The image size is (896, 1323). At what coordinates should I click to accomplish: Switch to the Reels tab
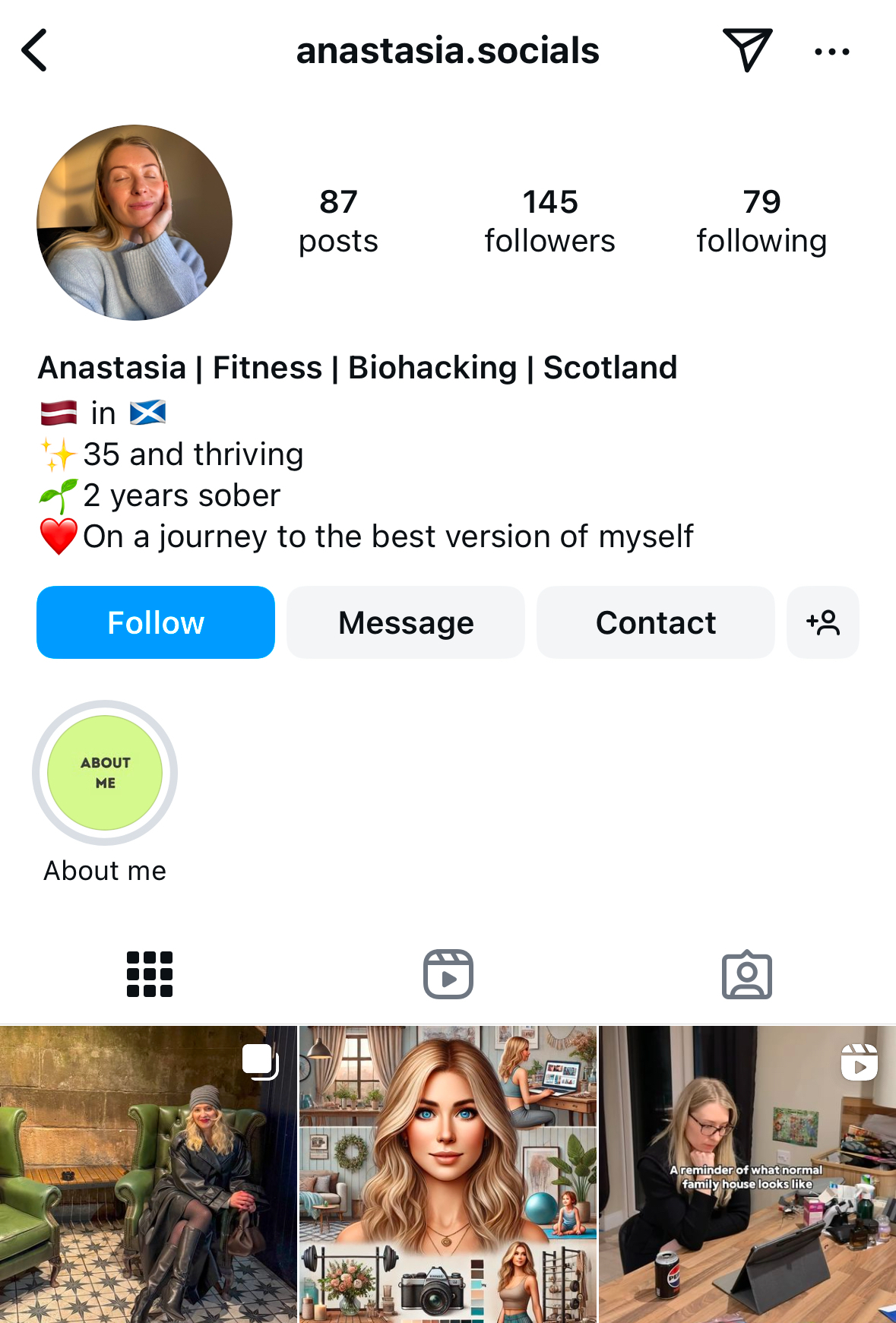click(x=448, y=974)
